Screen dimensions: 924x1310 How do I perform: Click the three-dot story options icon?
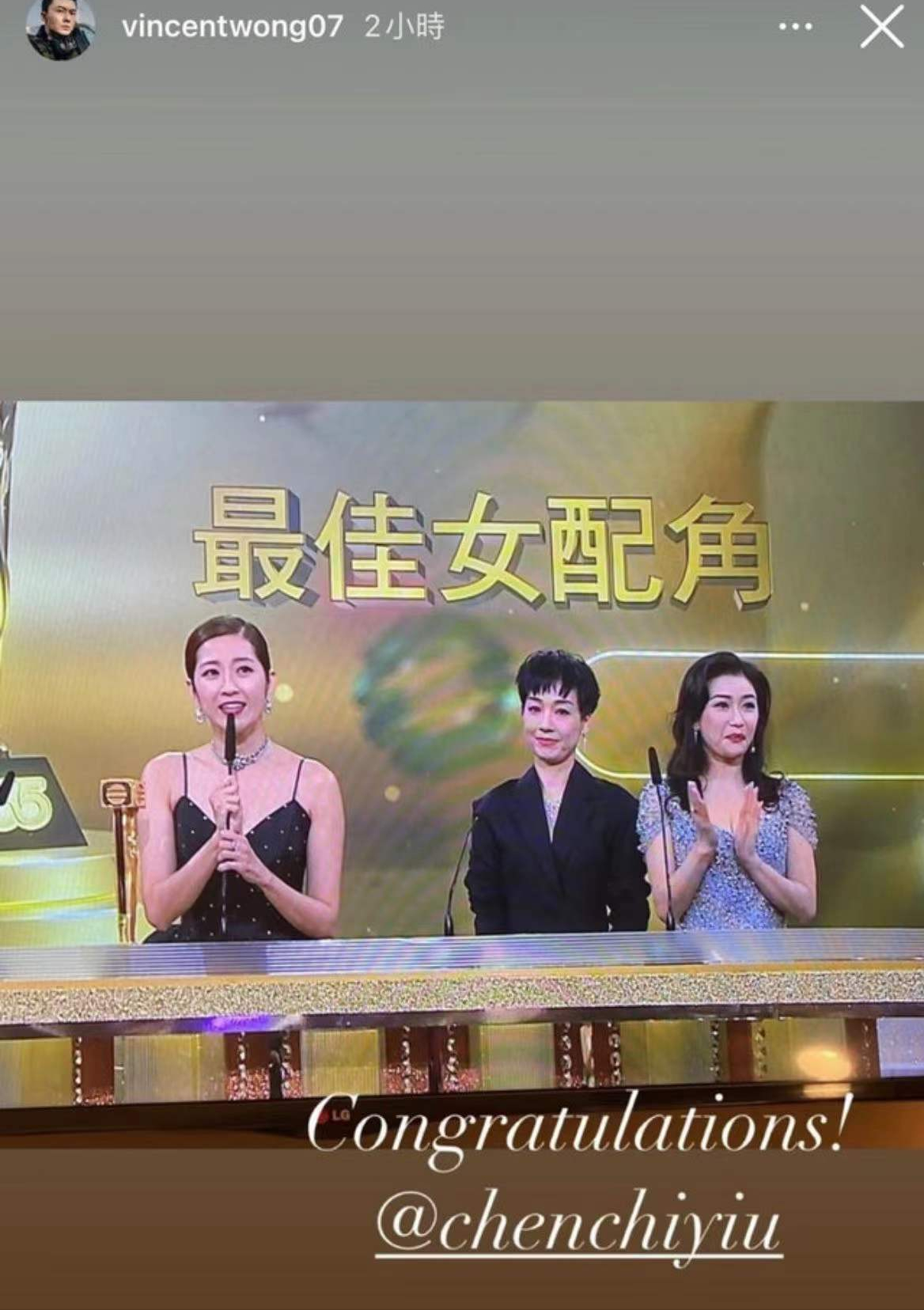coord(794,28)
